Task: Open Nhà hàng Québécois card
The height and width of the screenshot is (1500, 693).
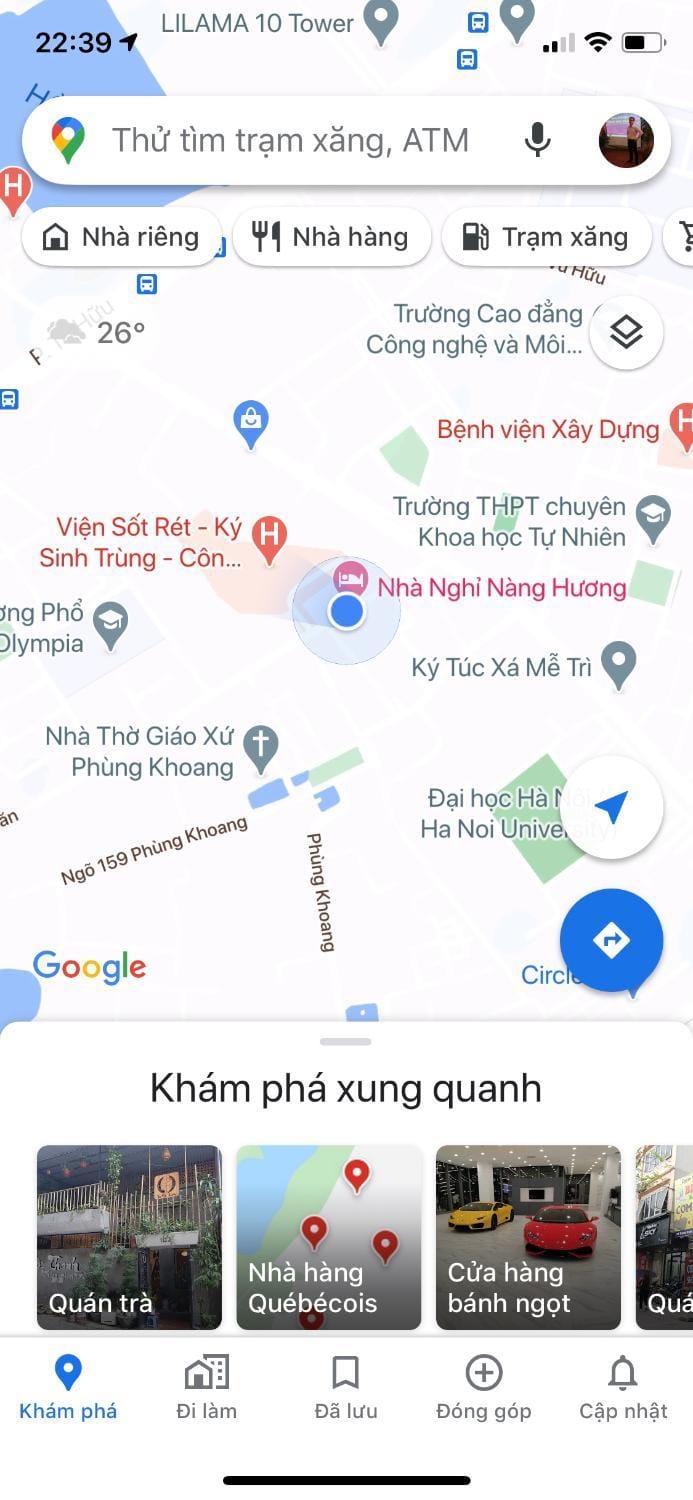Action: coord(329,1237)
